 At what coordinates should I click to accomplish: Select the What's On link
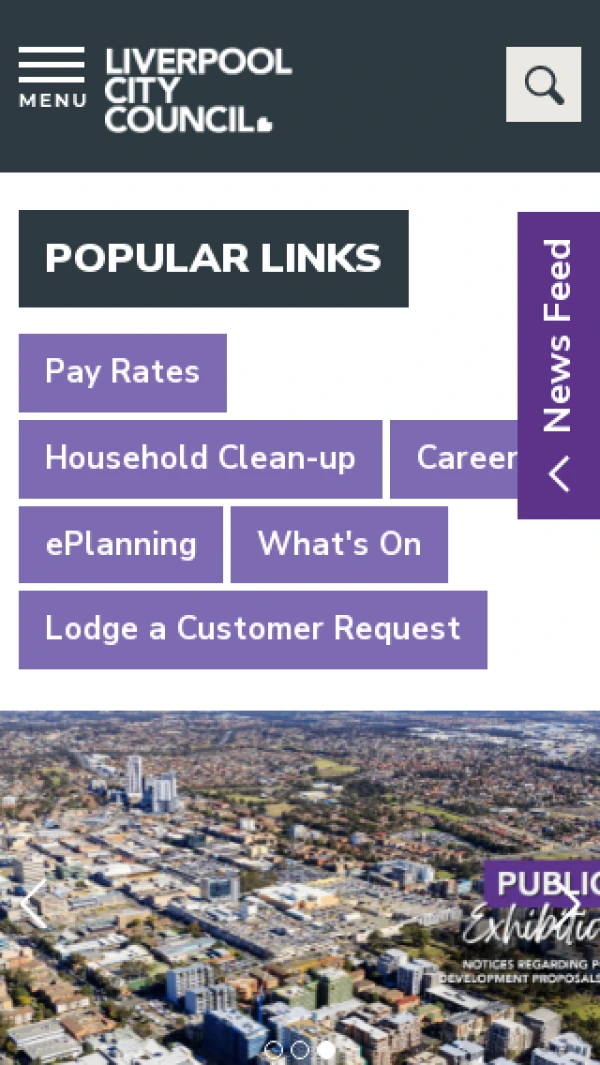point(339,544)
